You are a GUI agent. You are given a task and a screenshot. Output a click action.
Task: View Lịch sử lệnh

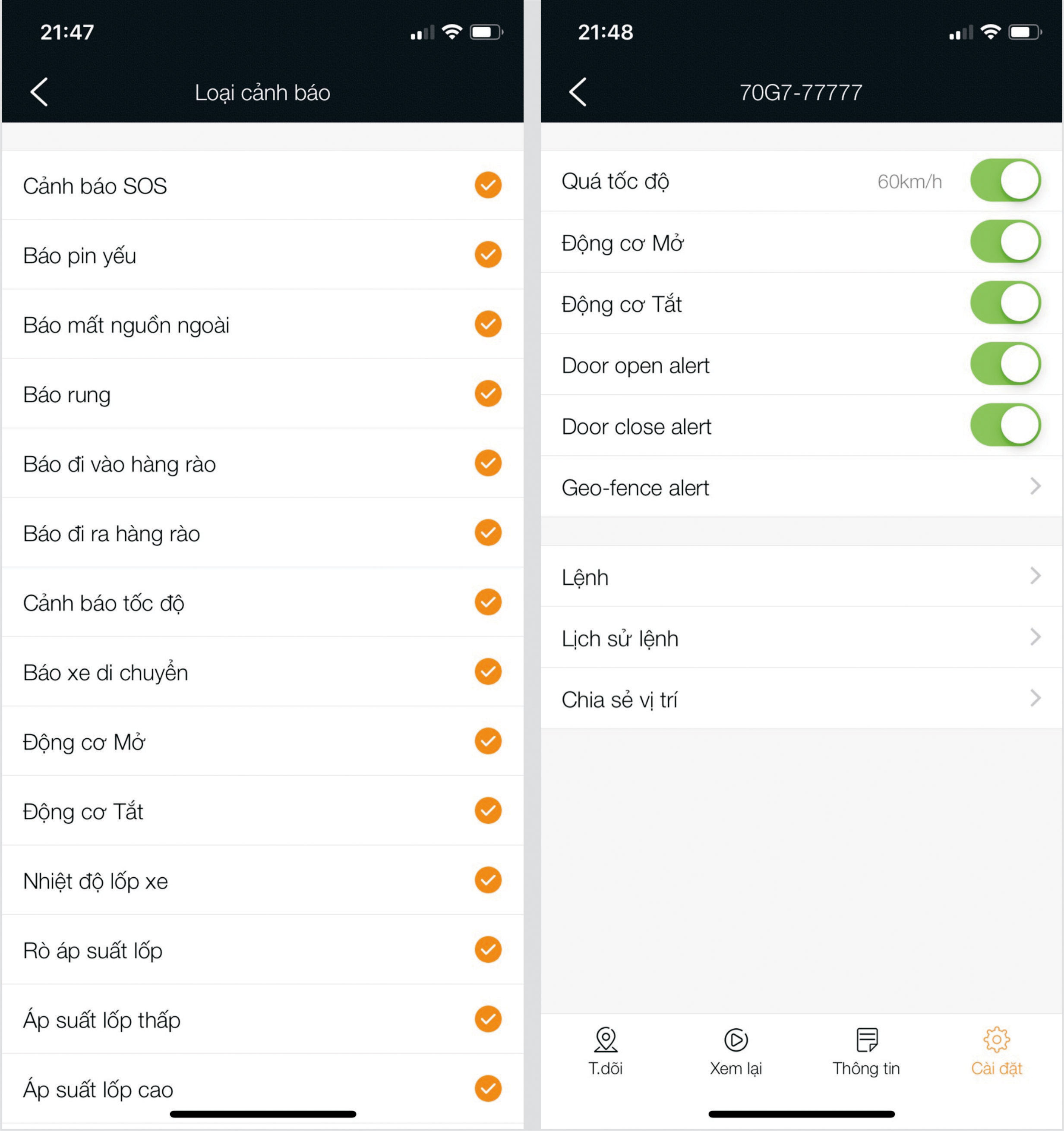pyautogui.click(x=801, y=638)
